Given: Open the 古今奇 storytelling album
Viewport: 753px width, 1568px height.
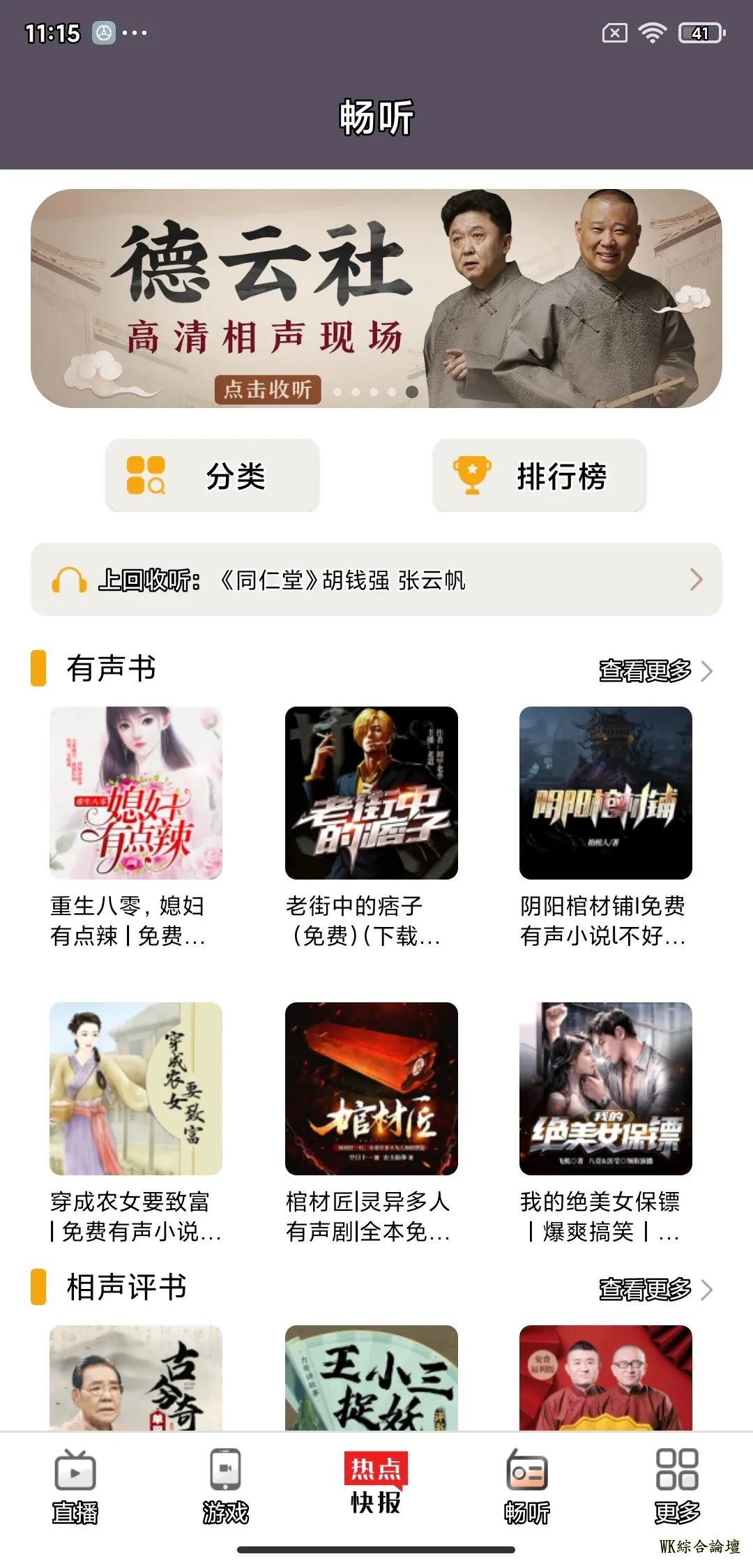Looking at the screenshot, I should tap(136, 1378).
